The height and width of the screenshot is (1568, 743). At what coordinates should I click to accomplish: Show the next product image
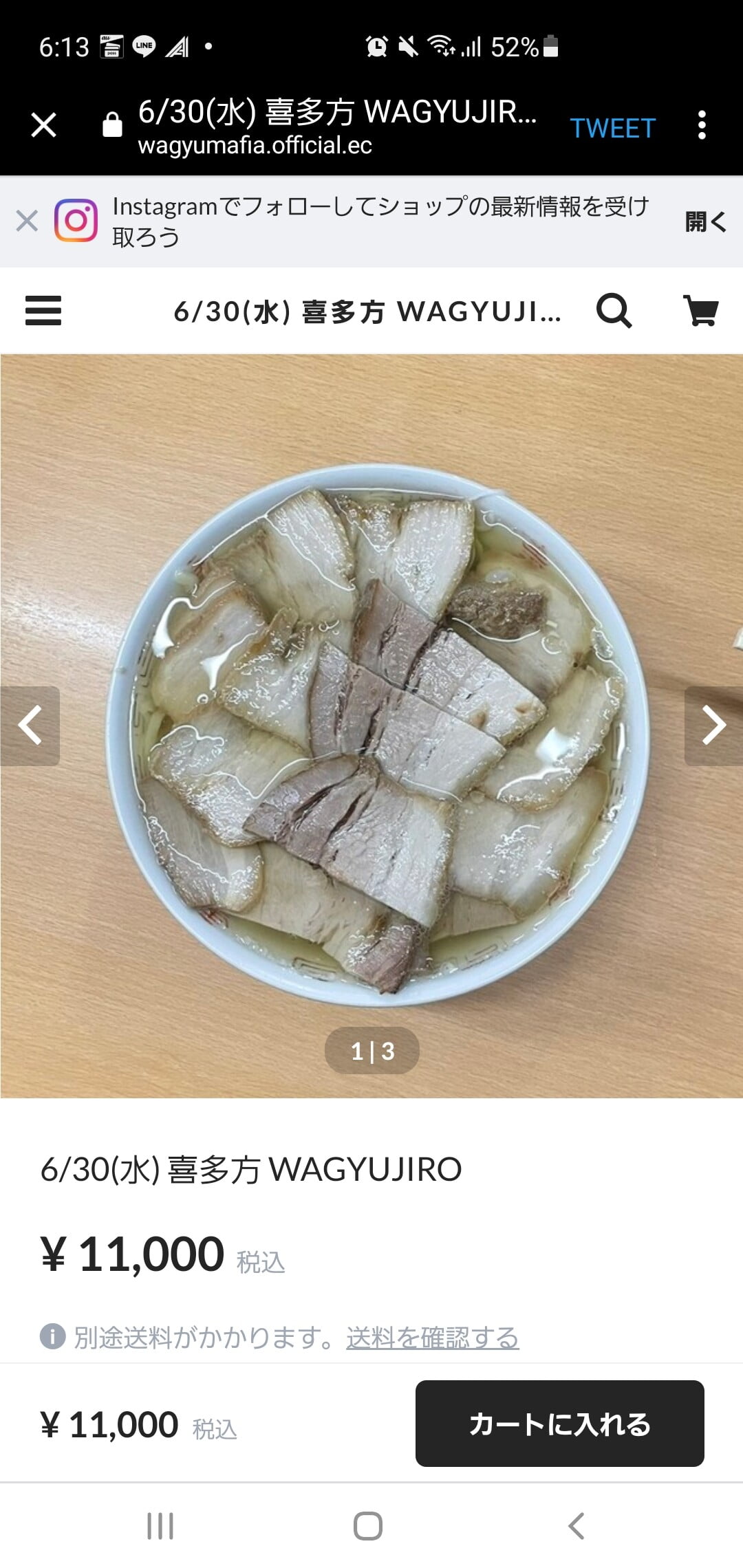pos(713,726)
